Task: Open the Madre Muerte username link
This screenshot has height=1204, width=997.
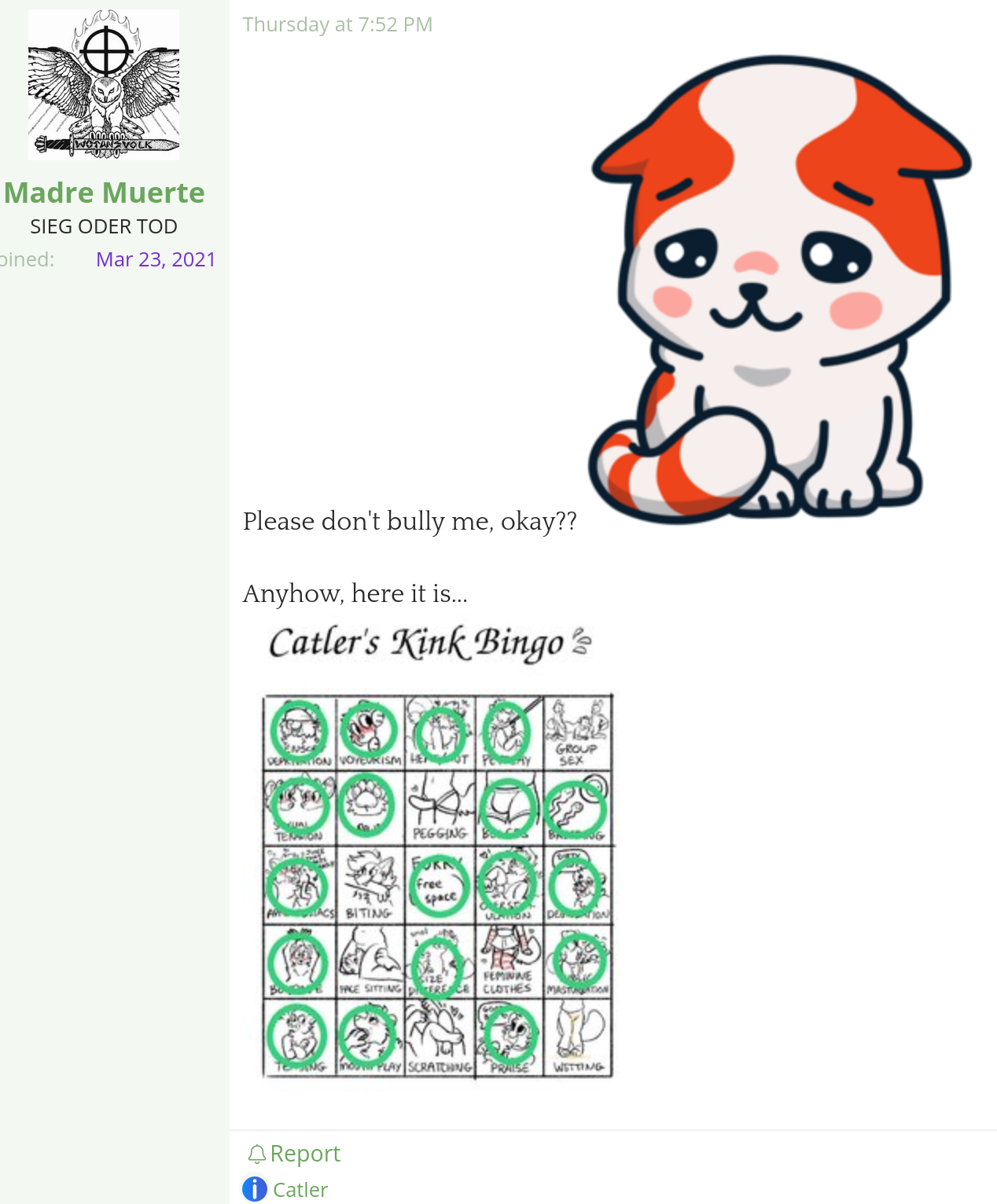Action: point(104,193)
